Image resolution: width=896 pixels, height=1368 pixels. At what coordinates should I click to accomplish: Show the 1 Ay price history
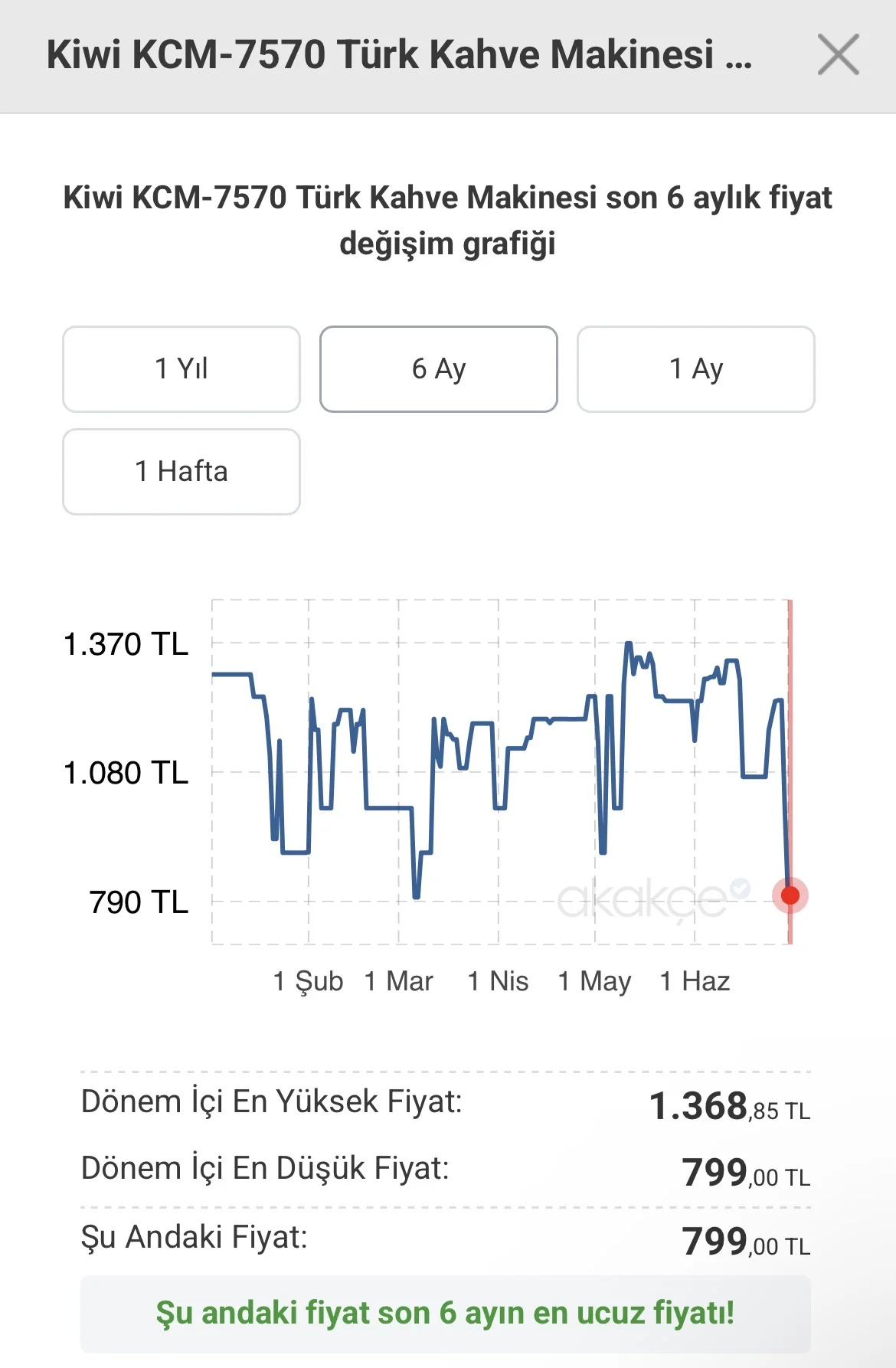(x=696, y=369)
